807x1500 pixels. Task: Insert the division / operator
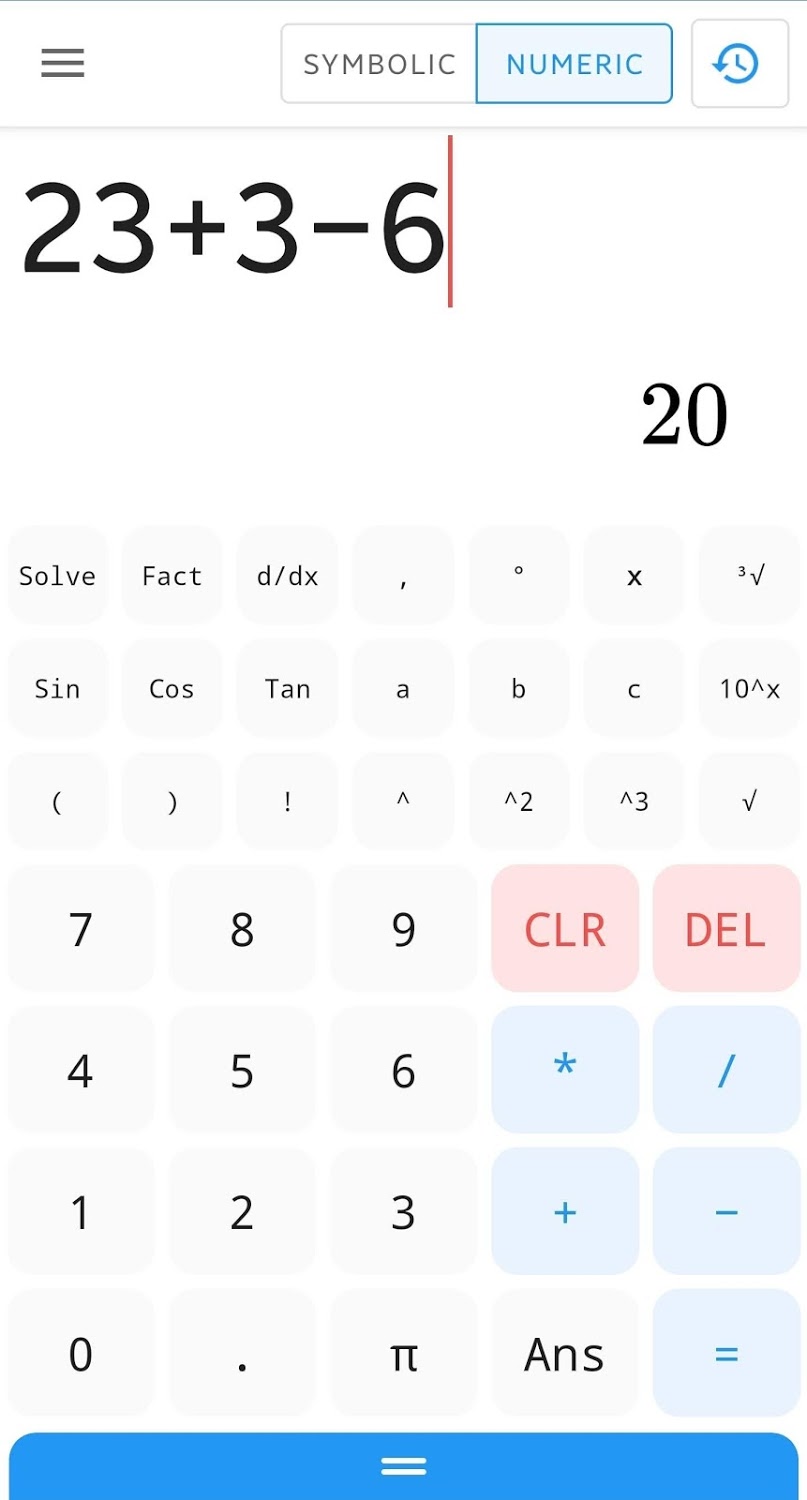(726, 1070)
